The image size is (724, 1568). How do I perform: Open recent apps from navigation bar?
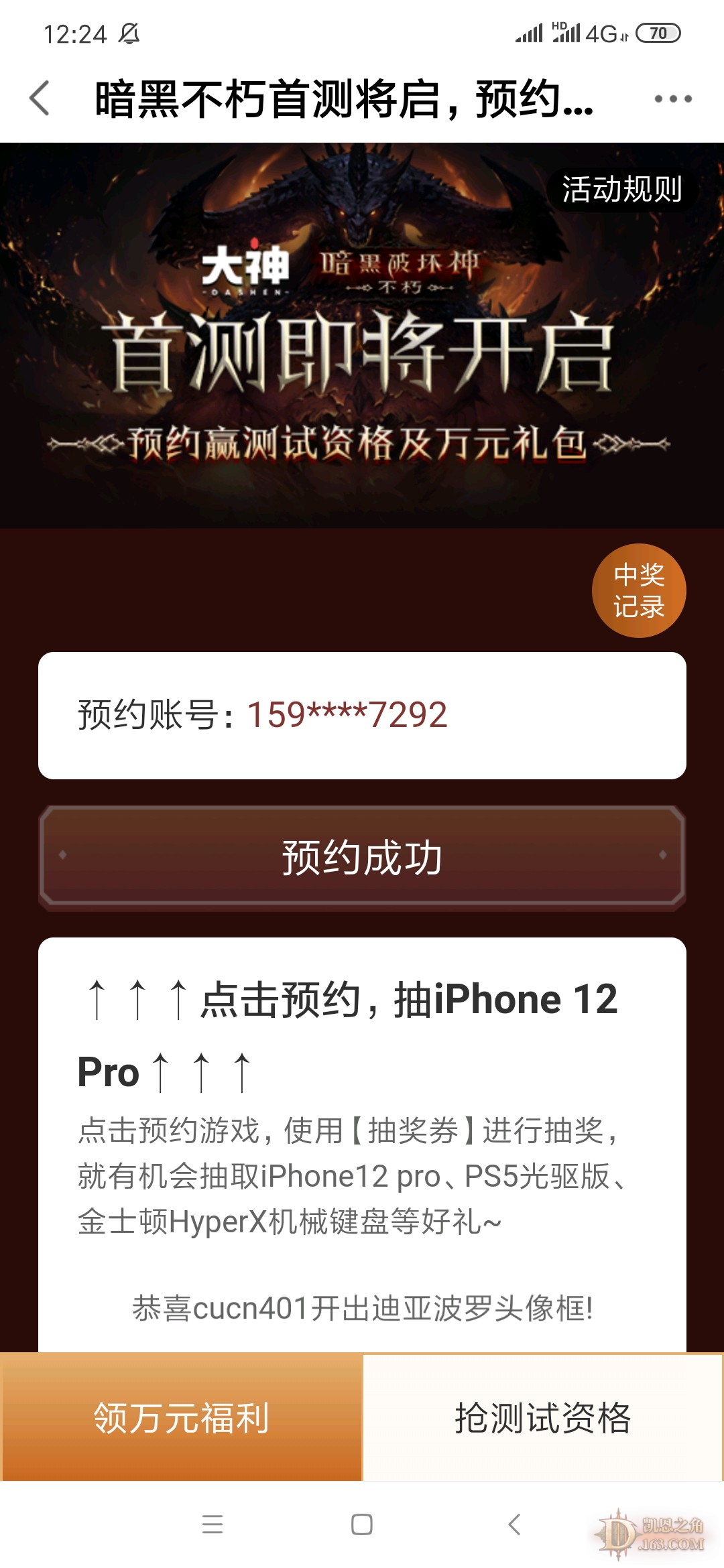point(213,1524)
